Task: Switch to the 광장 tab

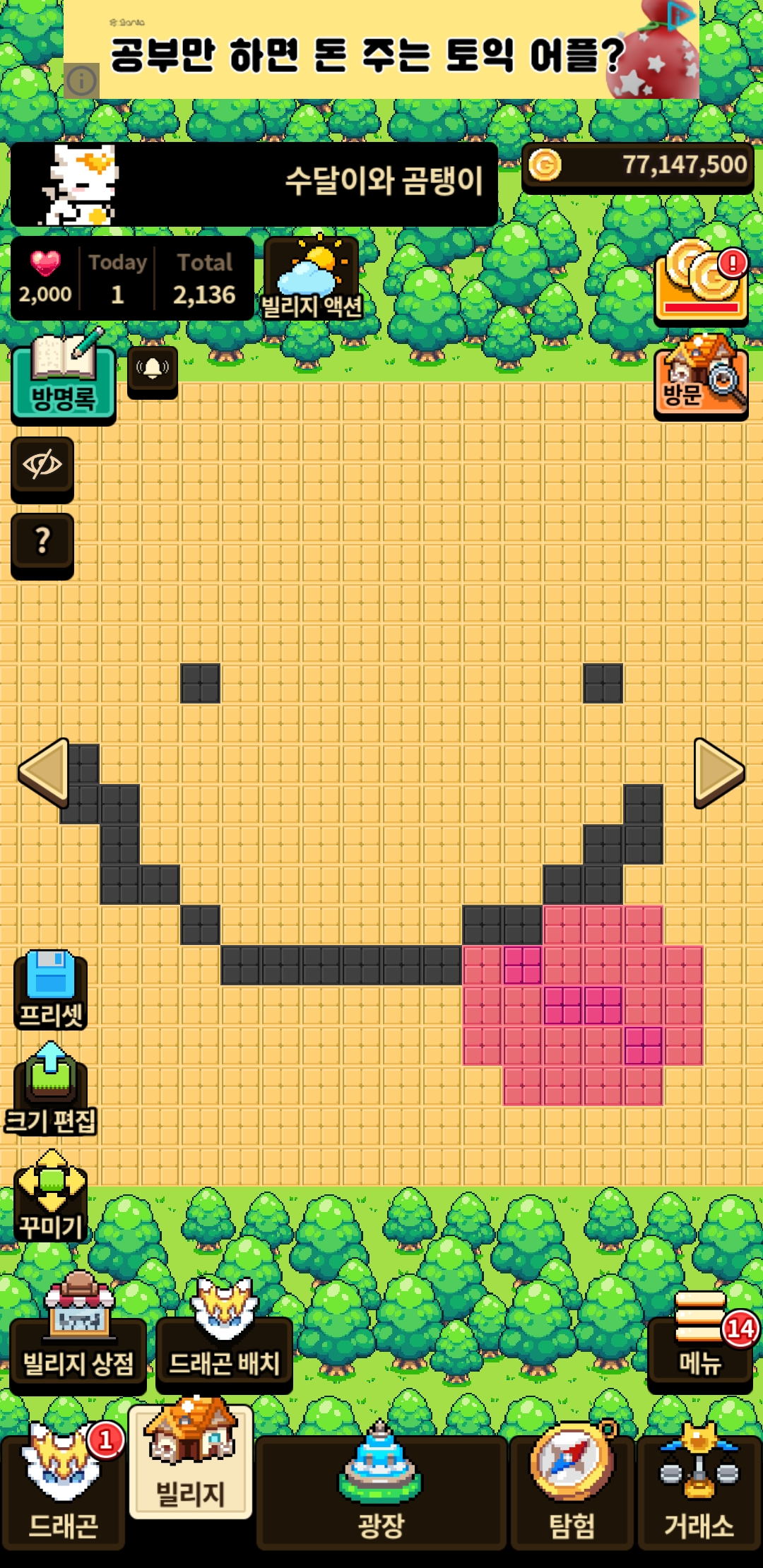Action: tap(381, 1490)
